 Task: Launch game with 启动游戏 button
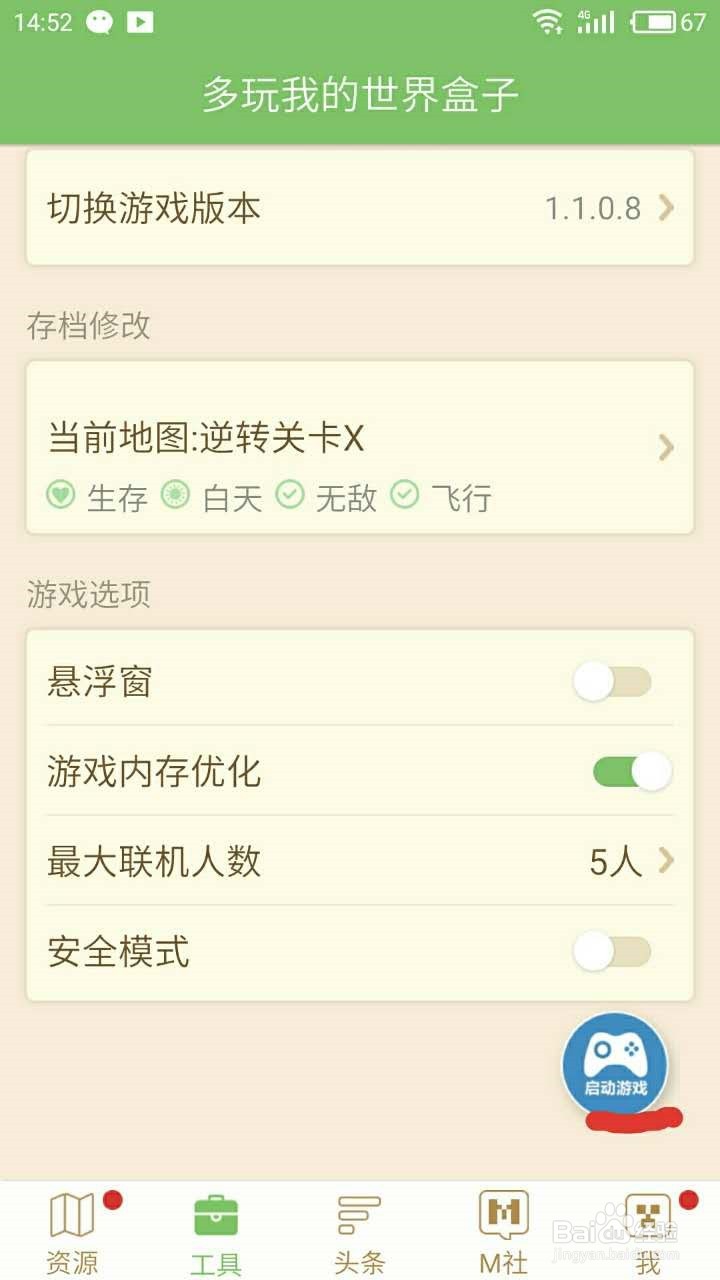[x=615, y=1064]
